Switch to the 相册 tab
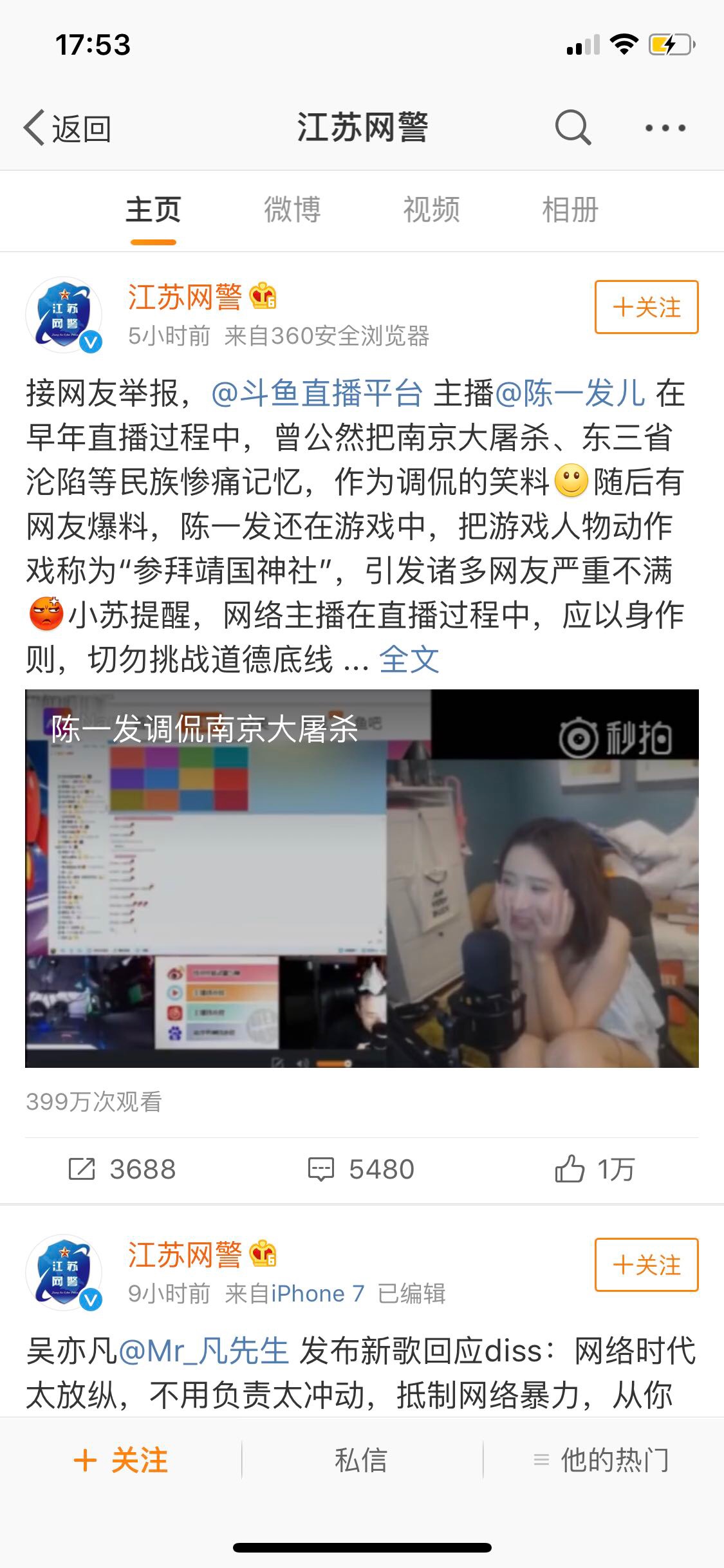This screenshot has height=1568, width=724. [x=570, y=210]
